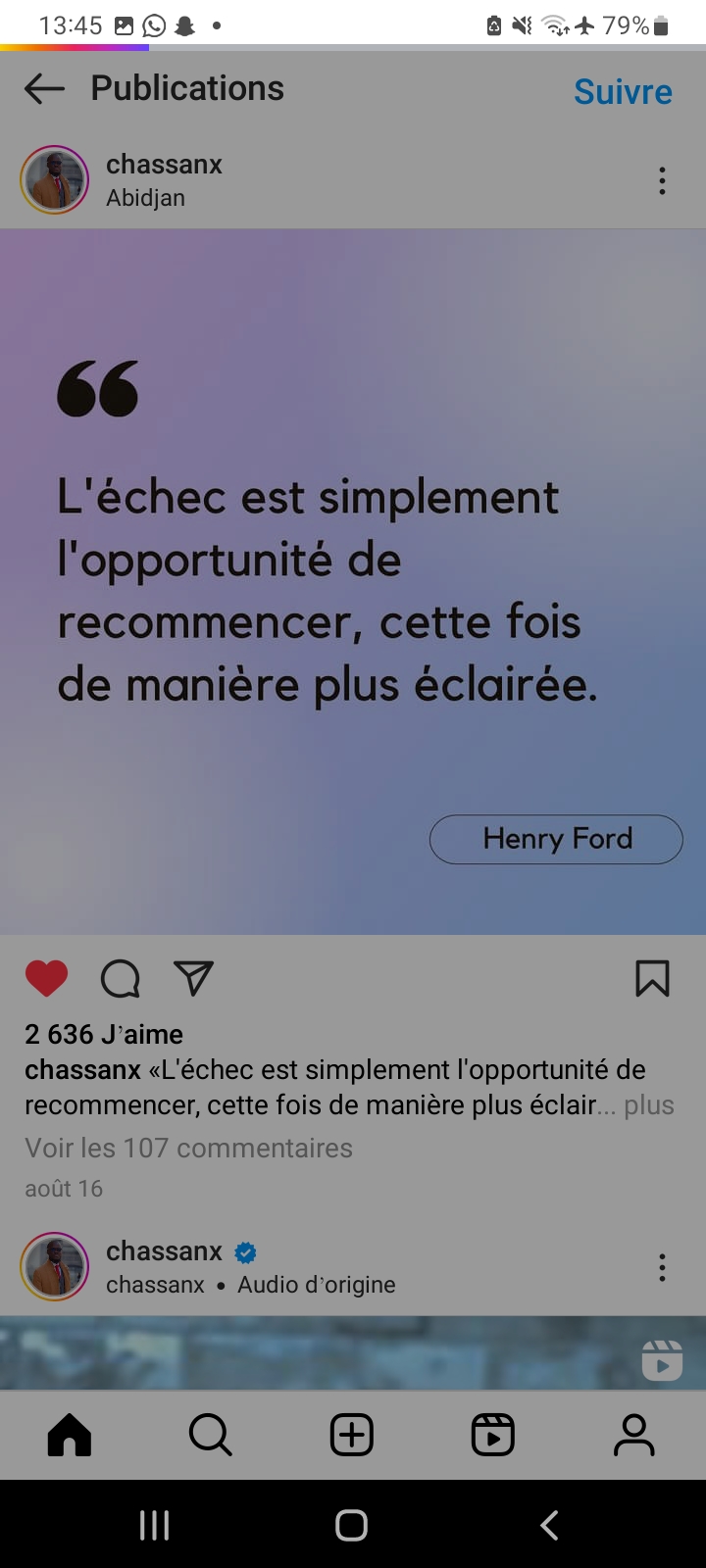
Task: Tap the system home button
Action: (x=352, y=1525)
